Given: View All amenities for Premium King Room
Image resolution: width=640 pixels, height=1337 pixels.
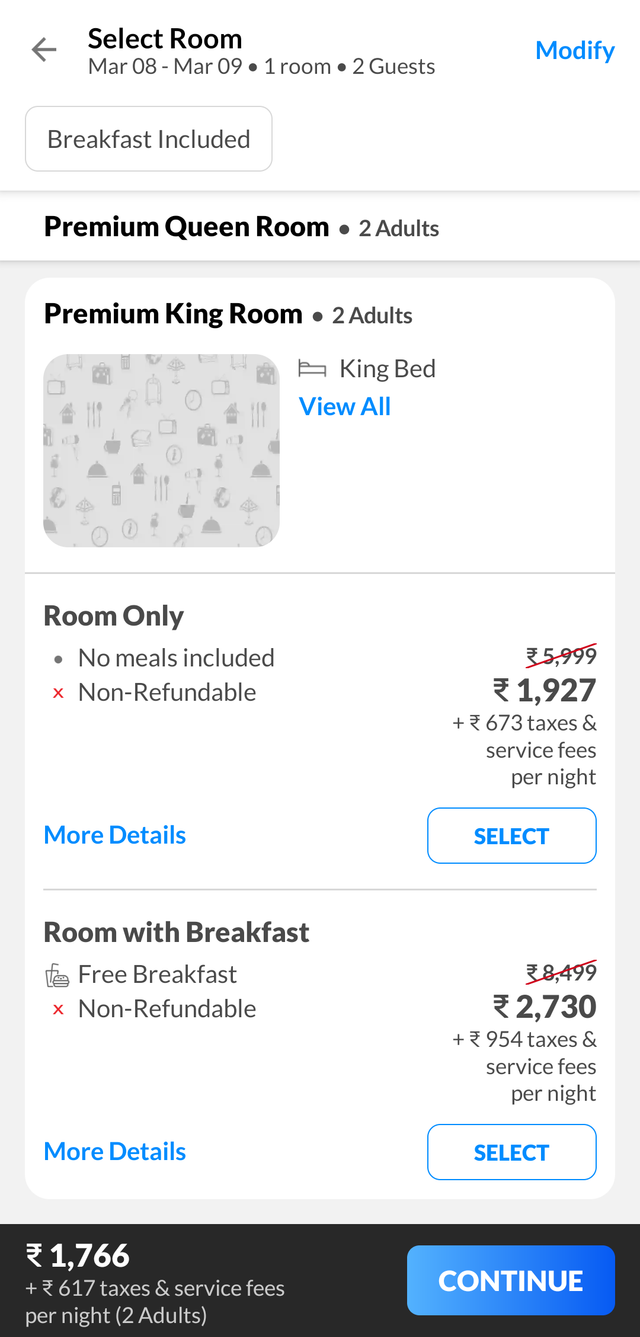Looking at the screenshot, I should (x=345, y=407).
